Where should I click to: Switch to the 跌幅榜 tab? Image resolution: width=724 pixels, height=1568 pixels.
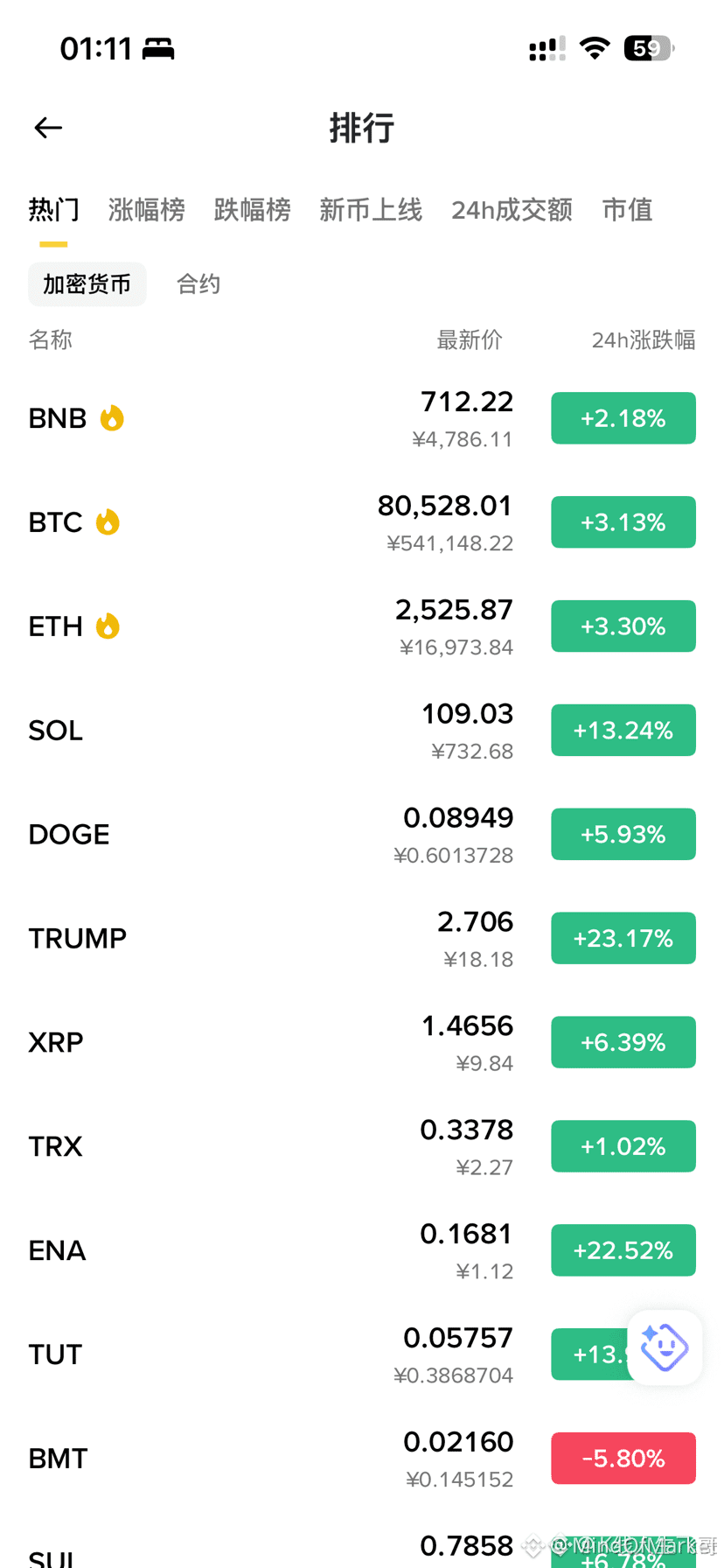pos(252,210)
